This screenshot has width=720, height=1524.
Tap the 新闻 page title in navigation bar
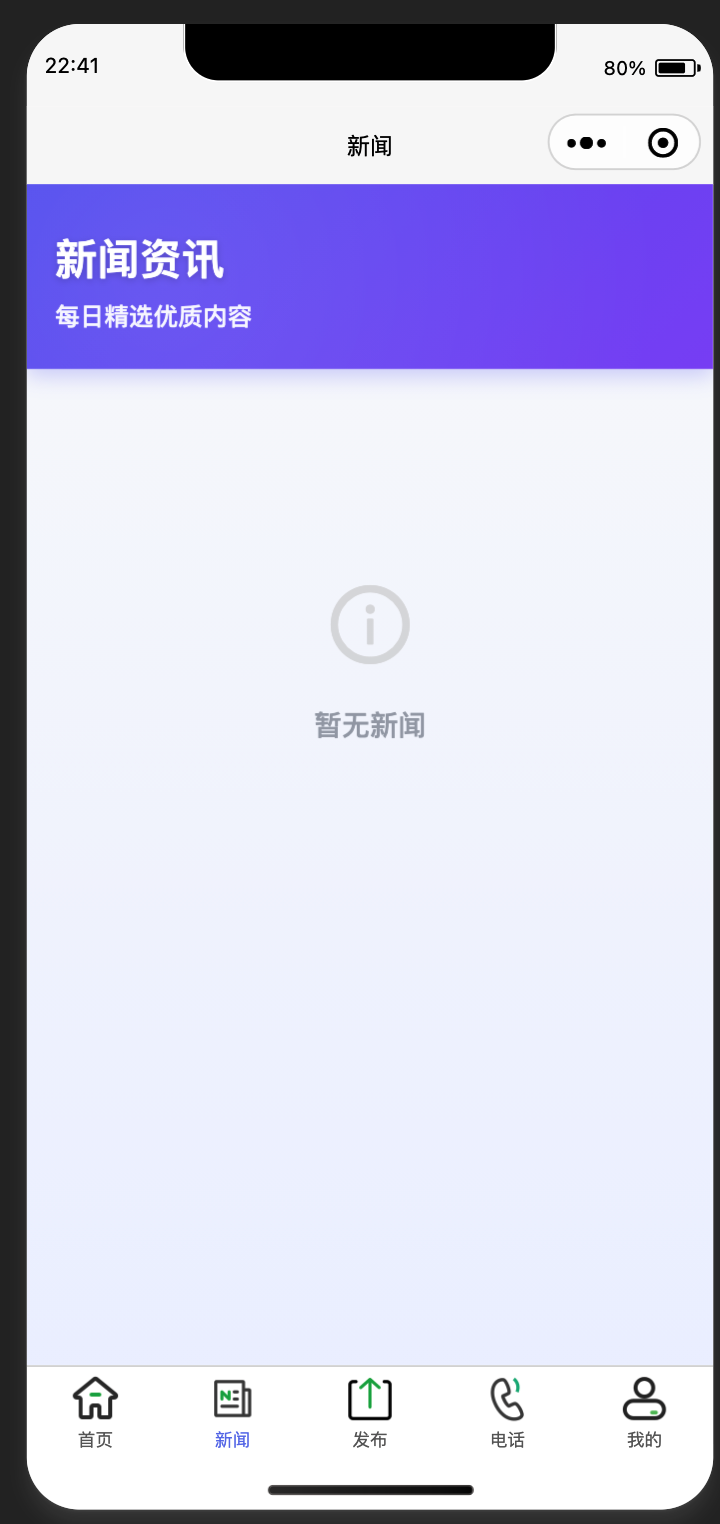(x=369, y=146)
